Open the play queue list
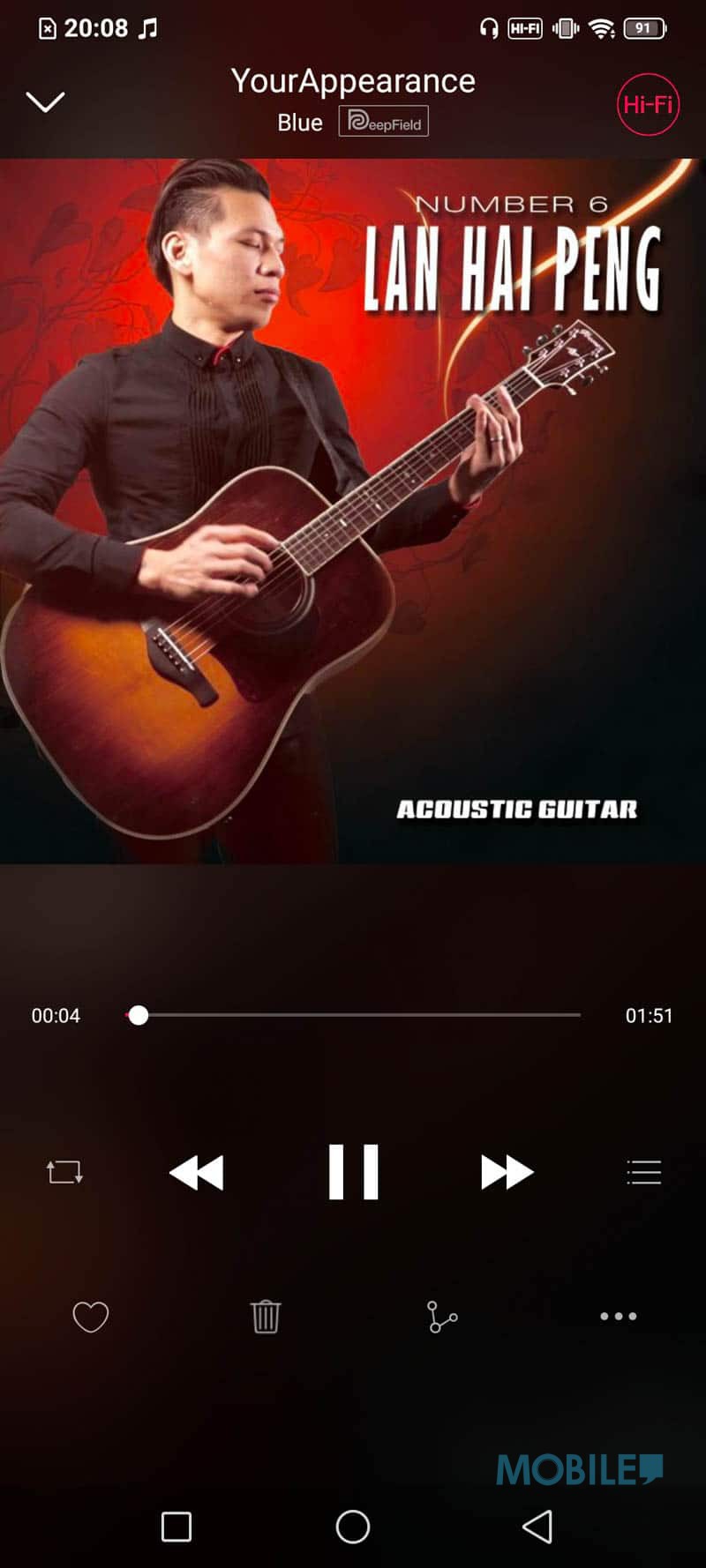The width and height of the screenshot is (706, 1568). click(643, 1172)
